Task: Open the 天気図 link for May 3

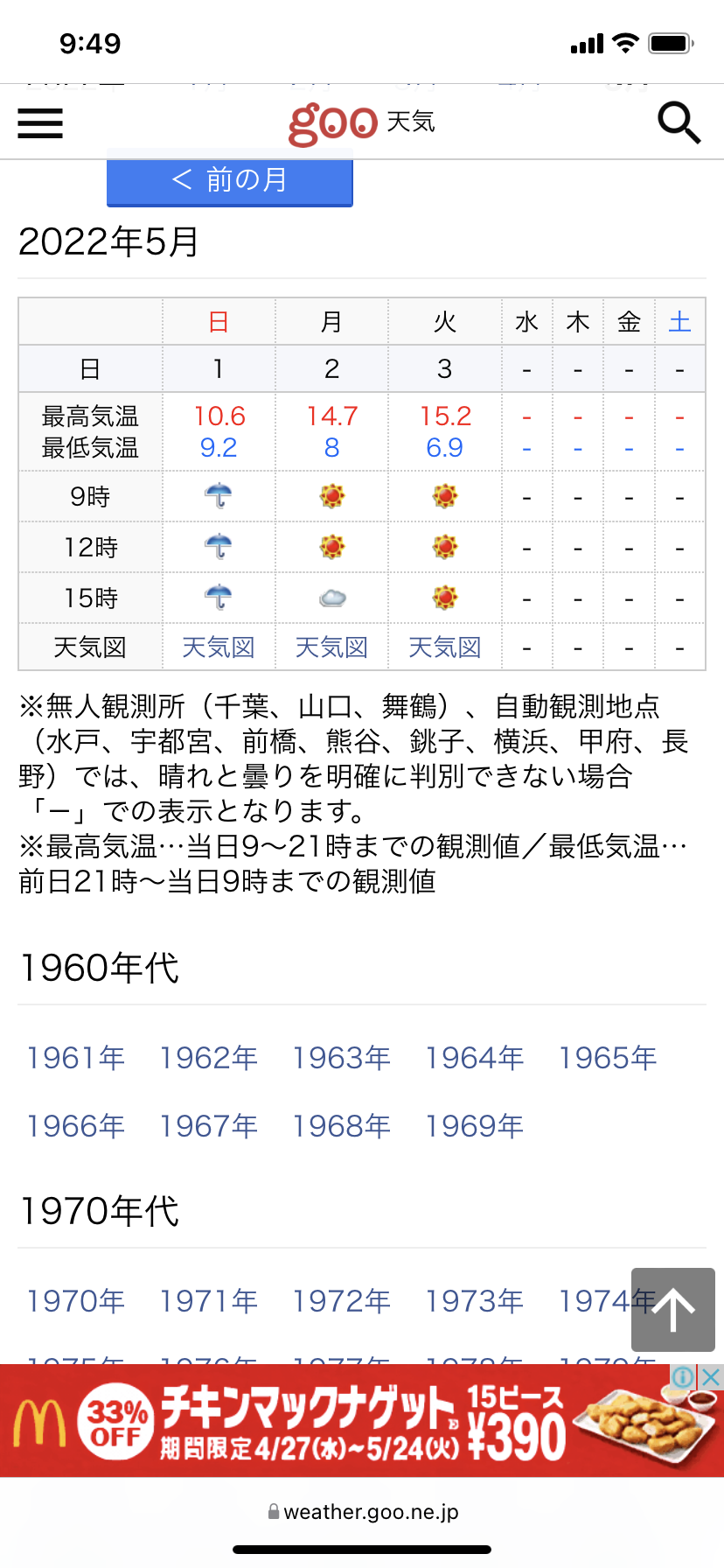Action: pyautogui.click(x=445, y=647)
